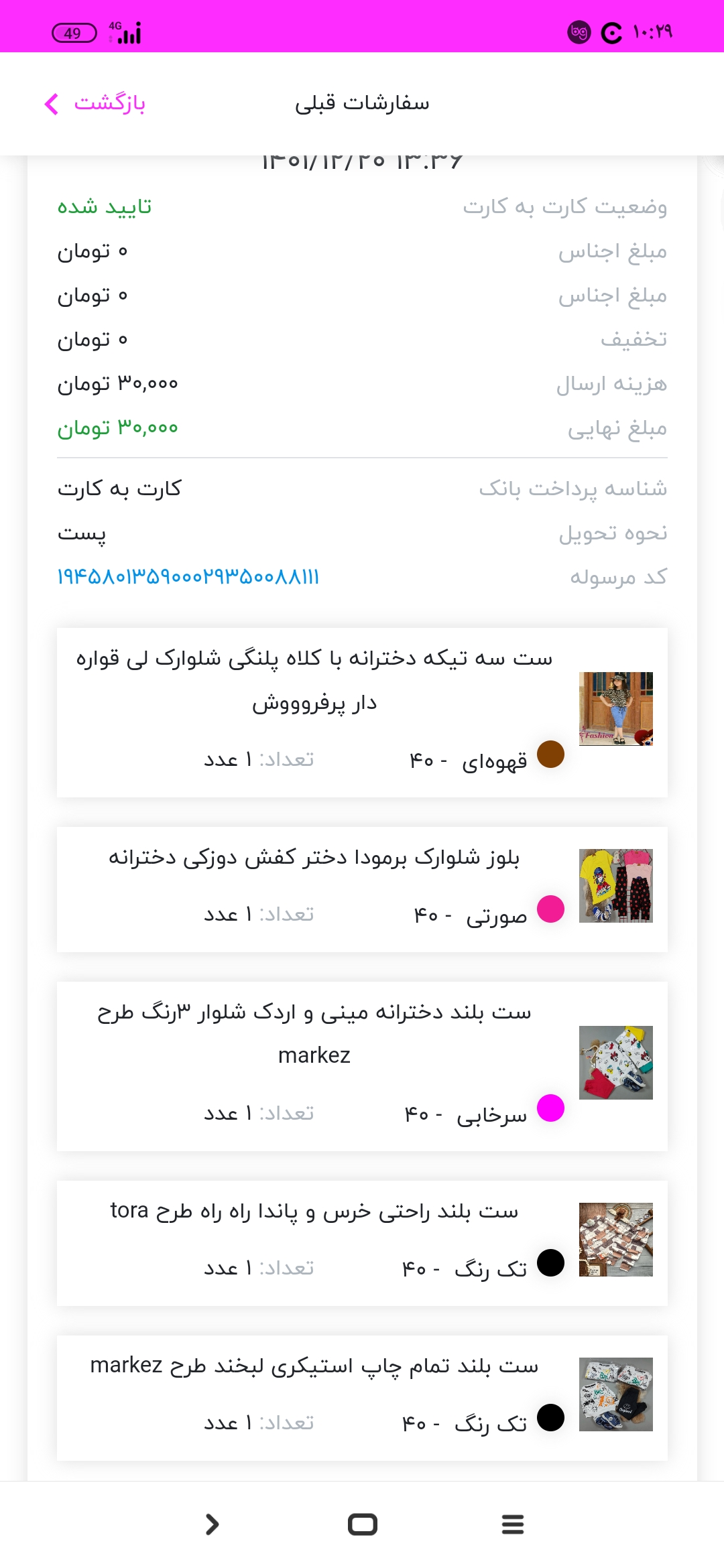Open the blue shipment tracking code link

click(188, 577)
